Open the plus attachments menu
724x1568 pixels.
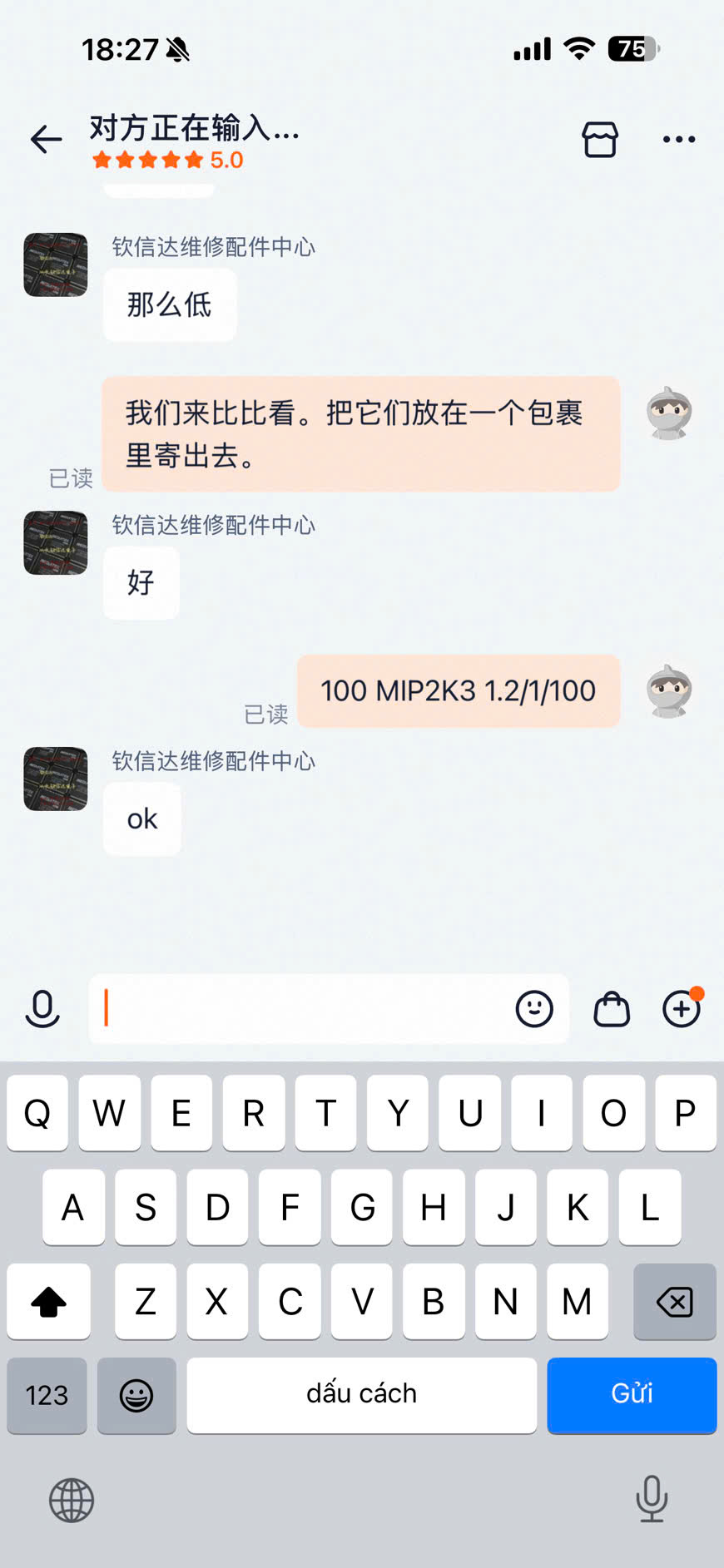coord(682,1008)
